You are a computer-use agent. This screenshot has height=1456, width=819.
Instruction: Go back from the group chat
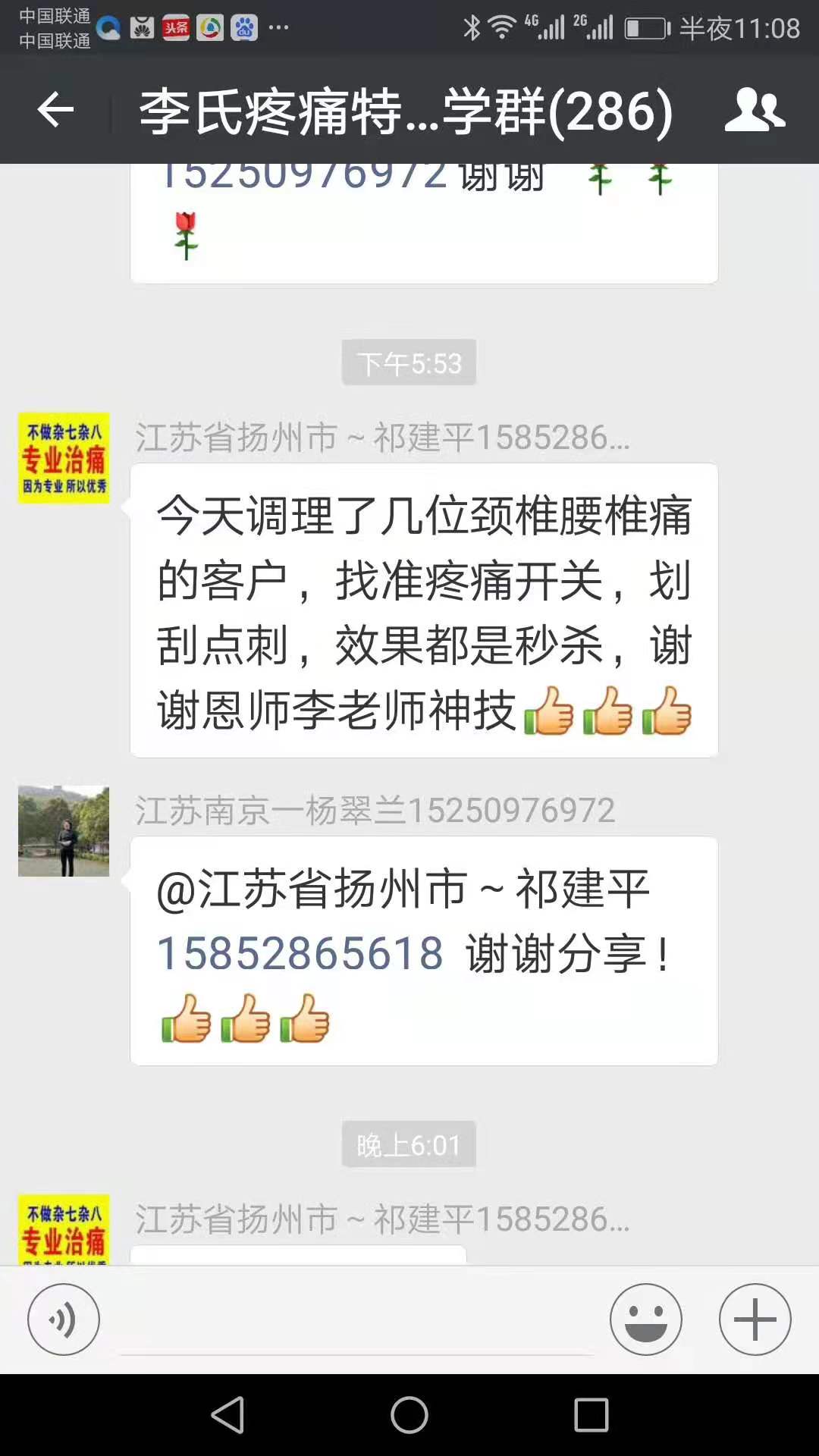tap(55, 111)
